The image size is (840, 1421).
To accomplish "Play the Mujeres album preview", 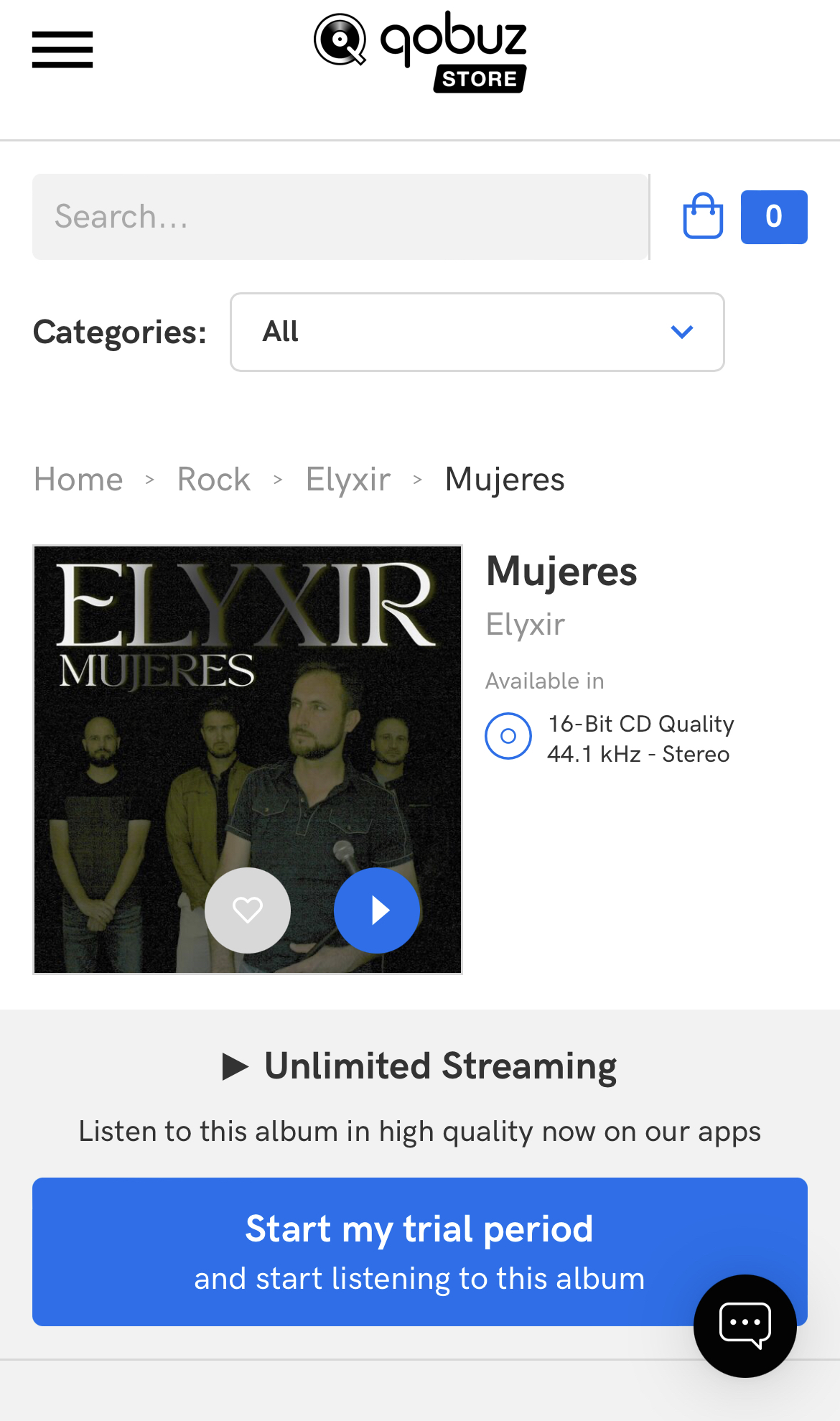I will coord(377,910).
